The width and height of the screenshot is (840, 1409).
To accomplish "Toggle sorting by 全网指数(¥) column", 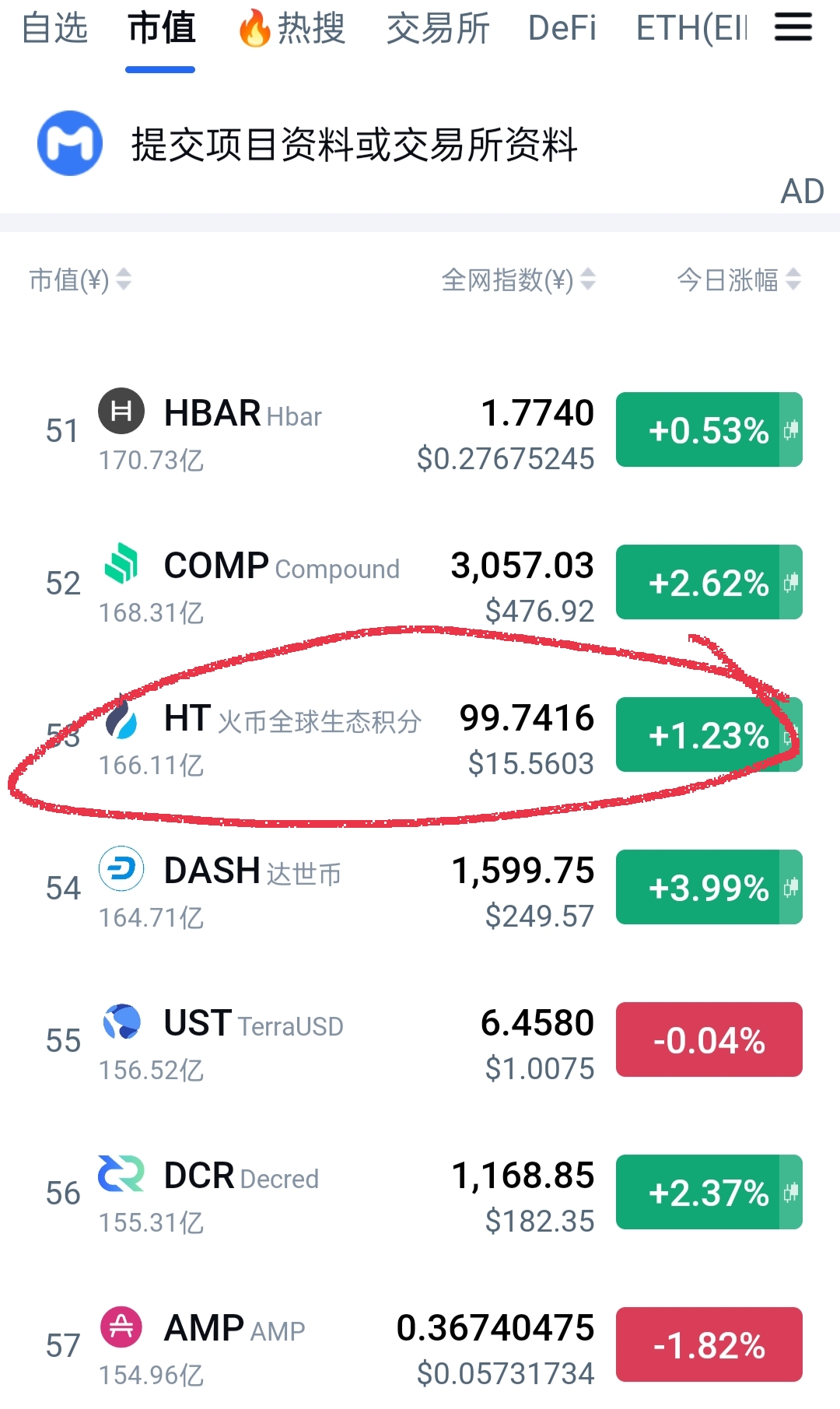I will [x=517, y=281].
